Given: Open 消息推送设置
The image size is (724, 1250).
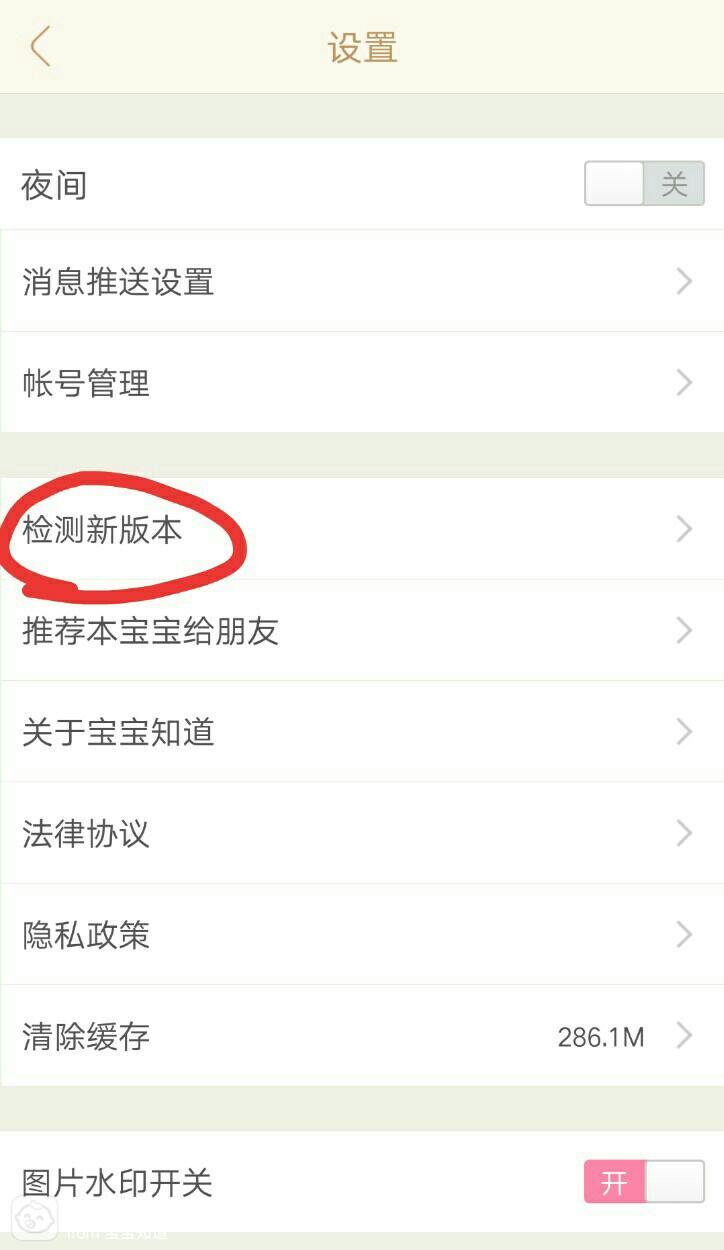Looking at the screenshot, I should point(362,282).
